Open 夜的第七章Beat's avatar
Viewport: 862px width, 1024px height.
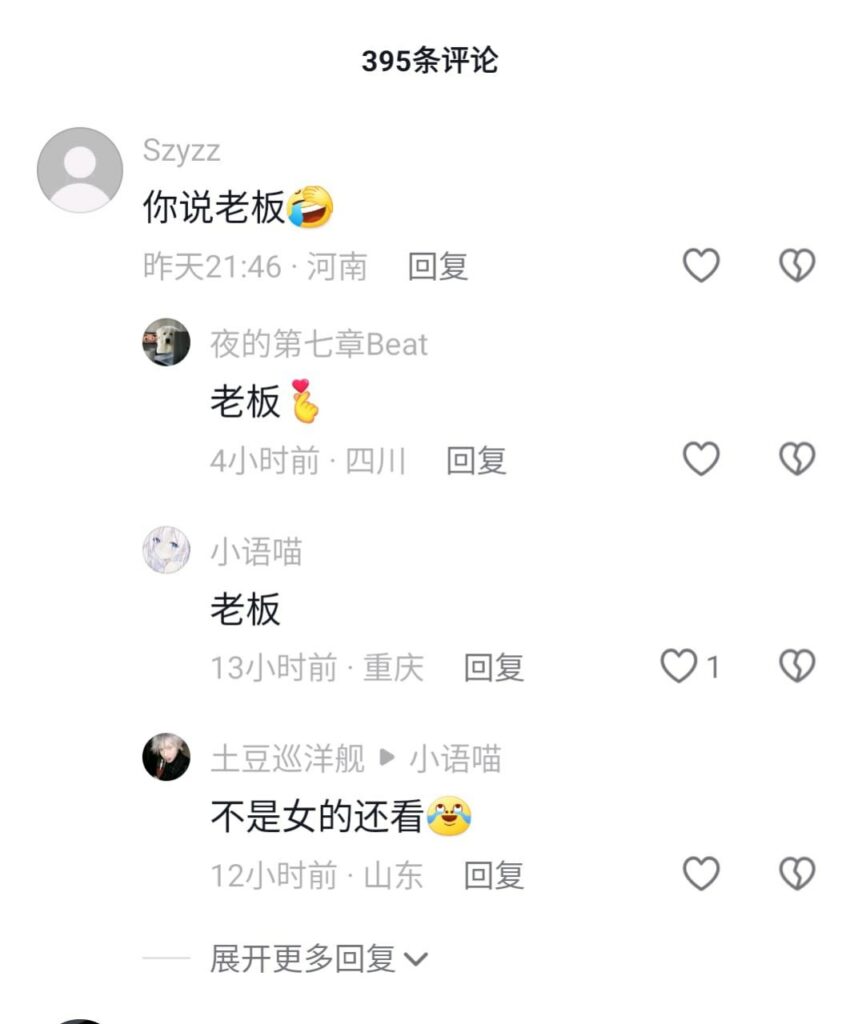pyautogui.click(x=166, y=343)
